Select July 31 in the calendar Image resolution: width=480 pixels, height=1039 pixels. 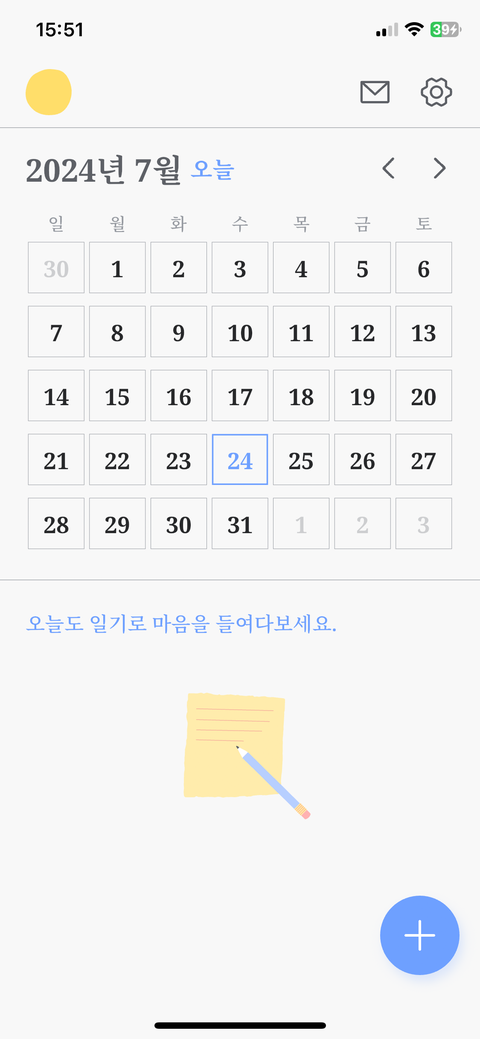coord(240,523)
